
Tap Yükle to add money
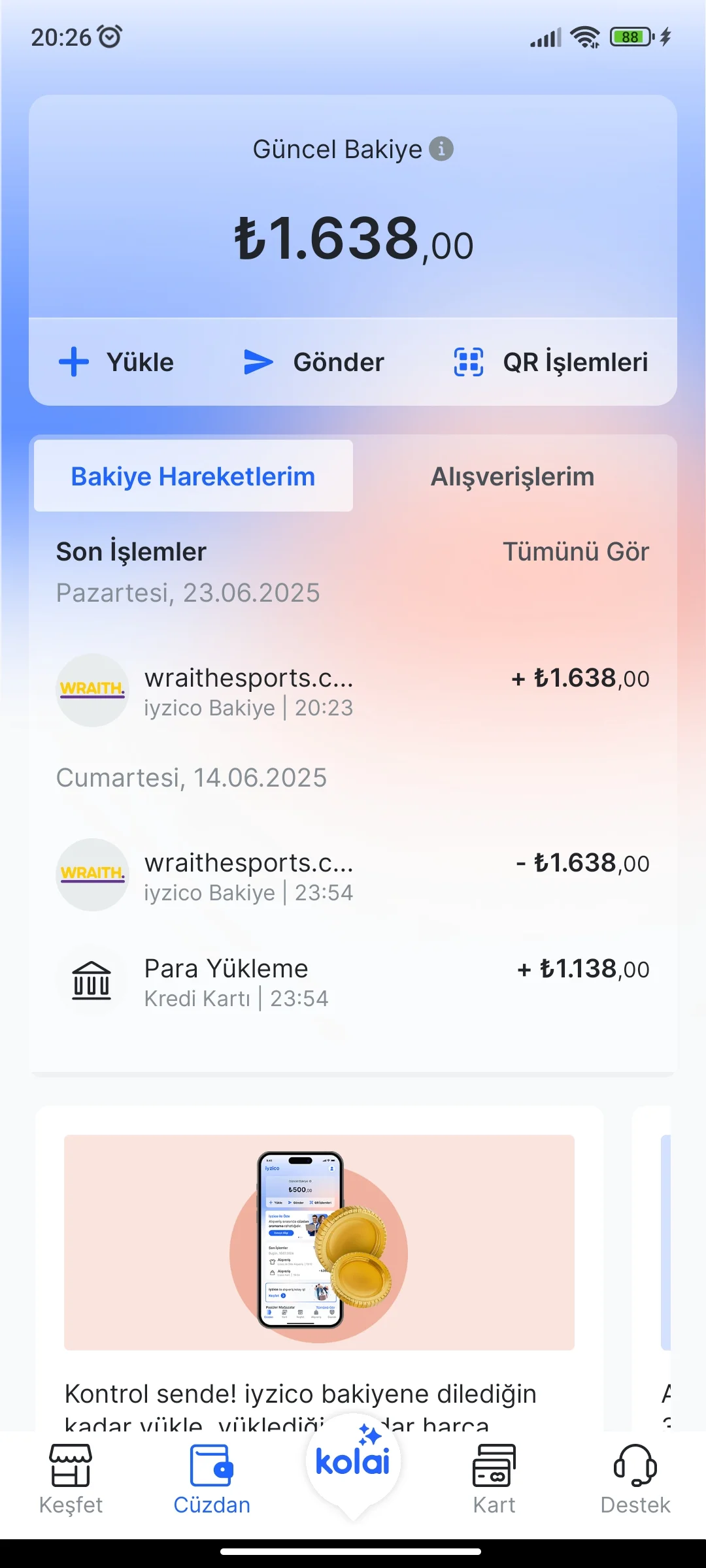click(118, 362)
